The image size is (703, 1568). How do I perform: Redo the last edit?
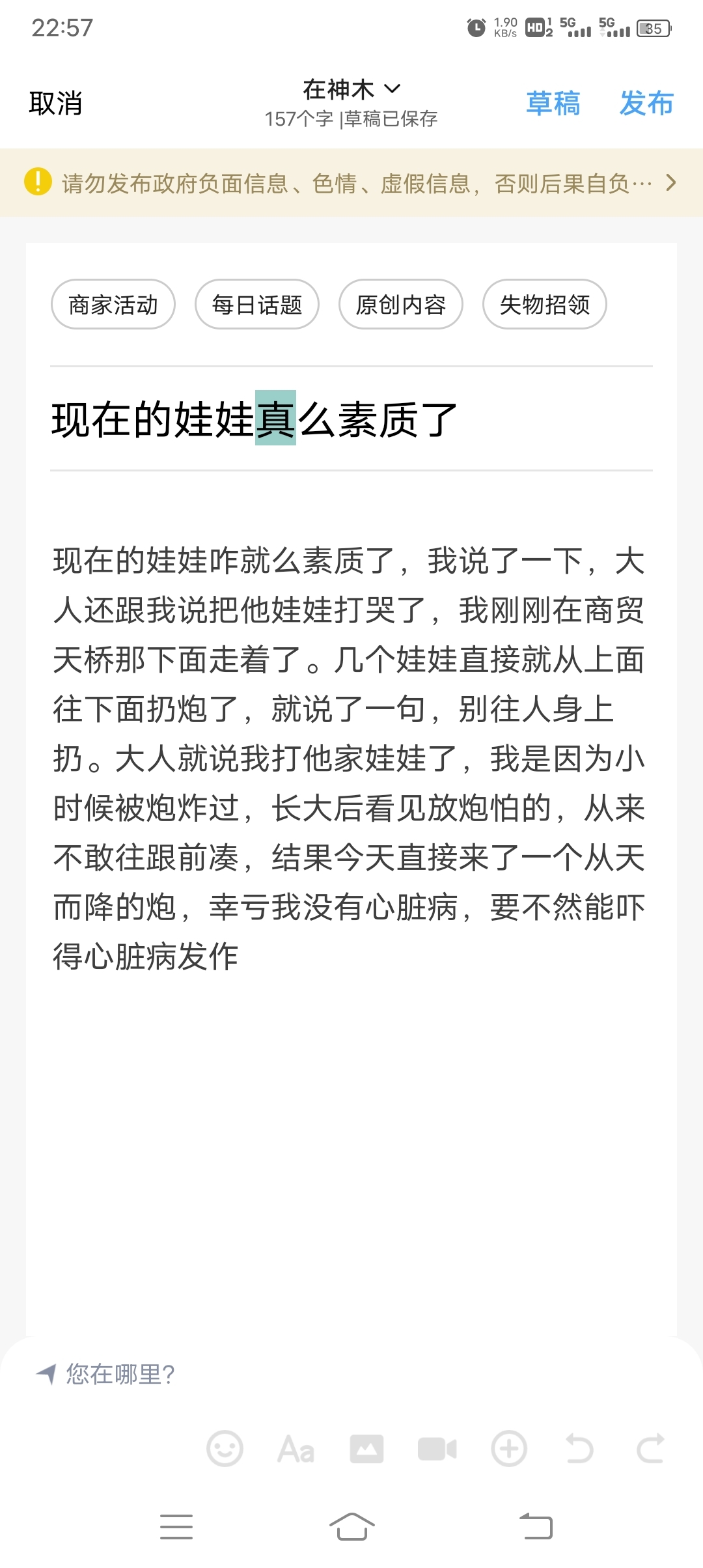(650, 1449)
